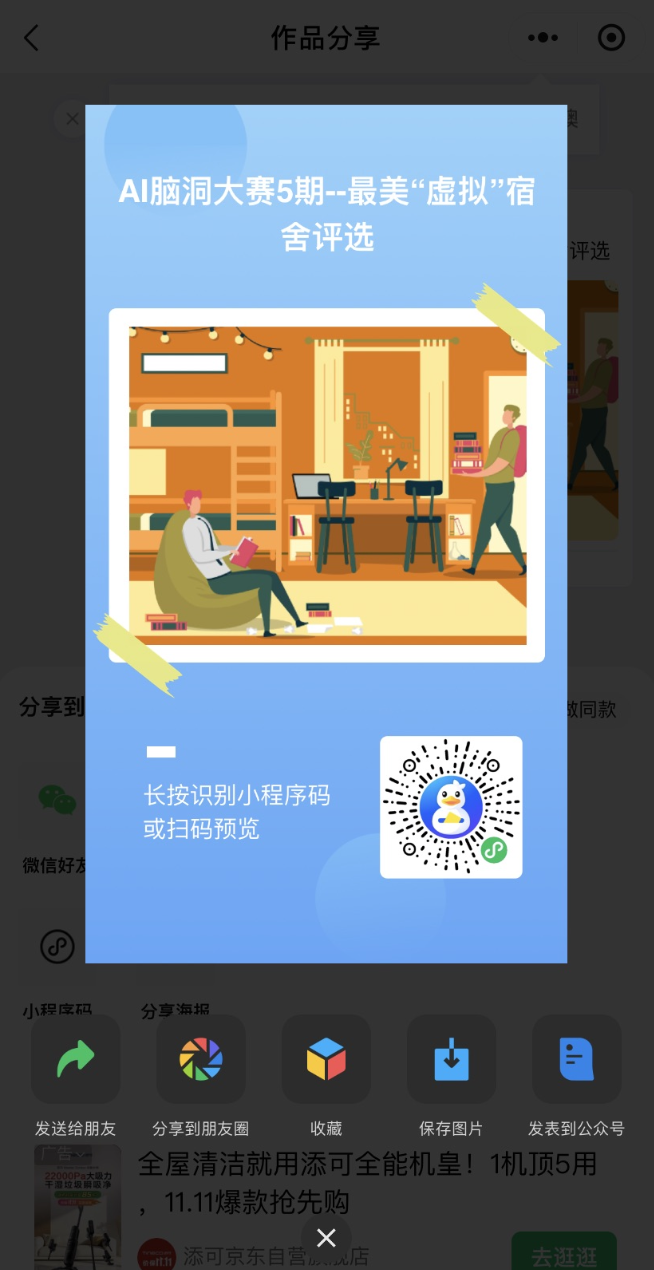The height and width of the screenshot is (1270, 654).
Task: Add the poster to 收藏
Action: click(326, 1060)
